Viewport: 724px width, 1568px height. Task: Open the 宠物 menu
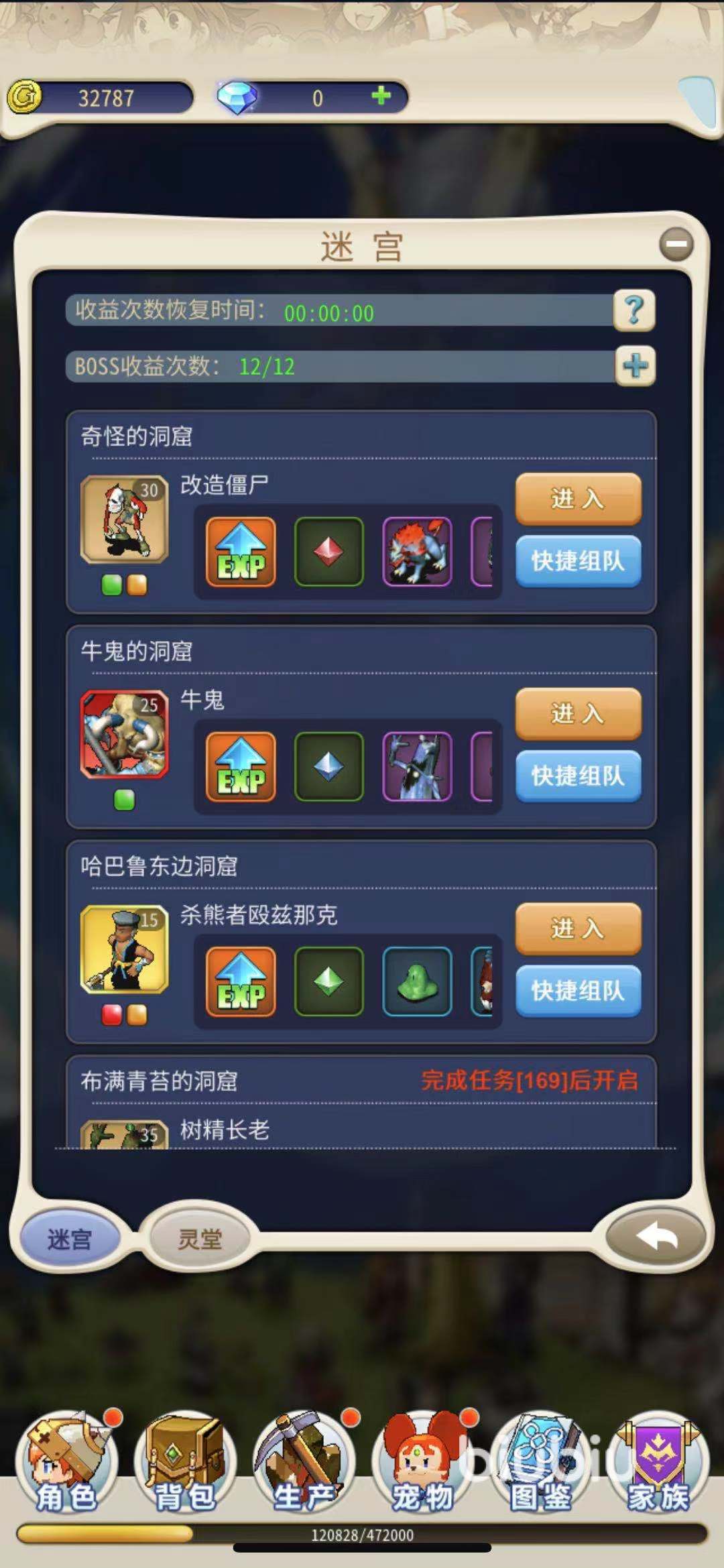(x=422, y=1461)
